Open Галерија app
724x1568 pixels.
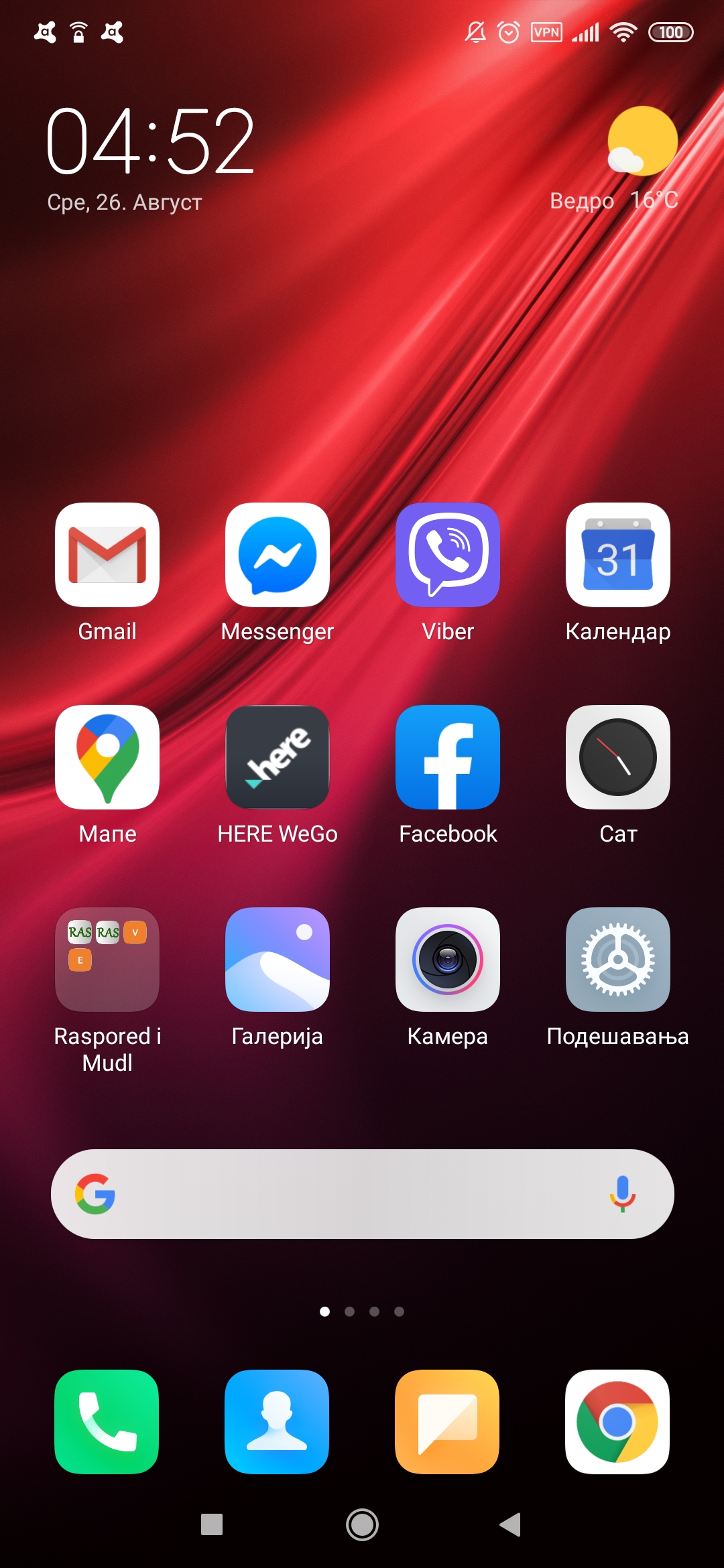[x=278, y=960]
